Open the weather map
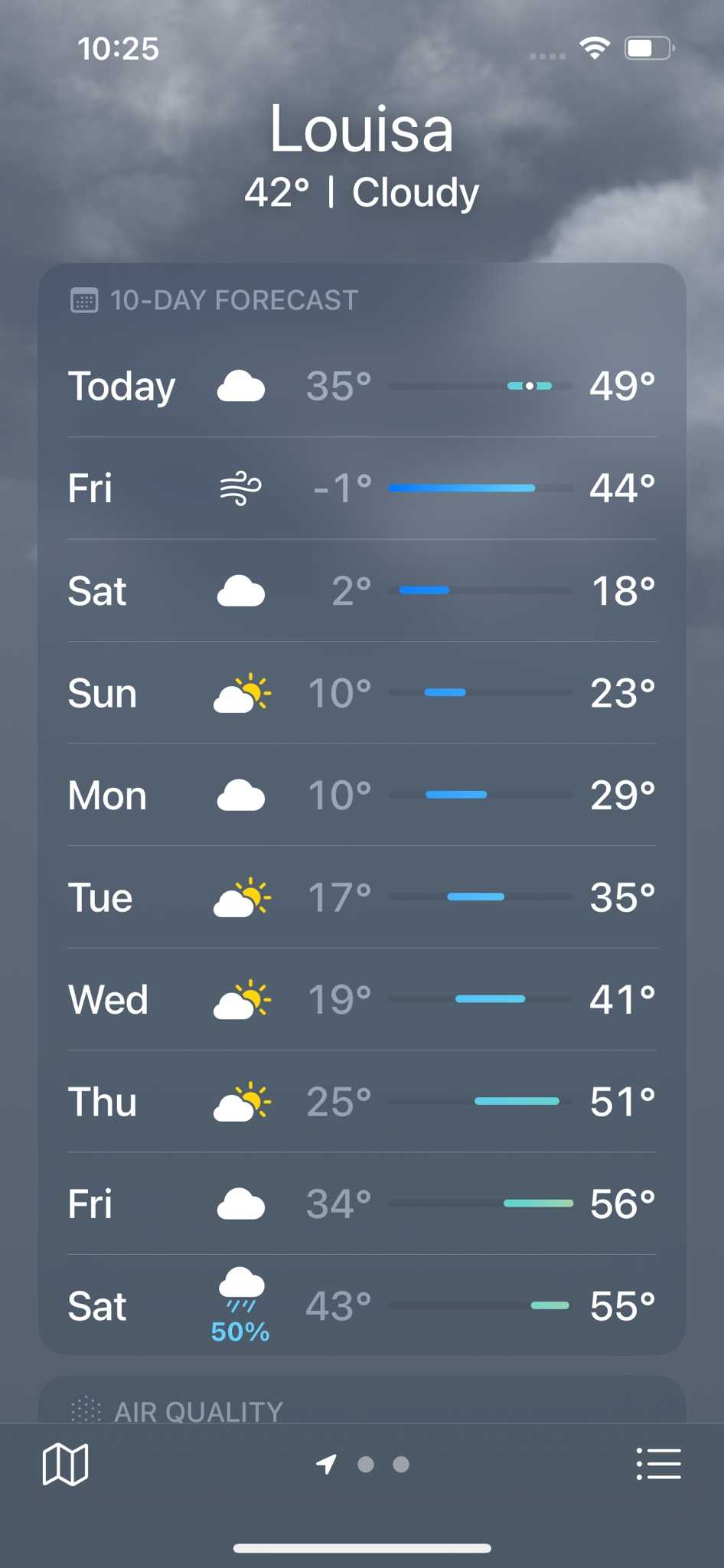Image resolution: width=724 pixels, height=1568 pixels. (65, 1465)
